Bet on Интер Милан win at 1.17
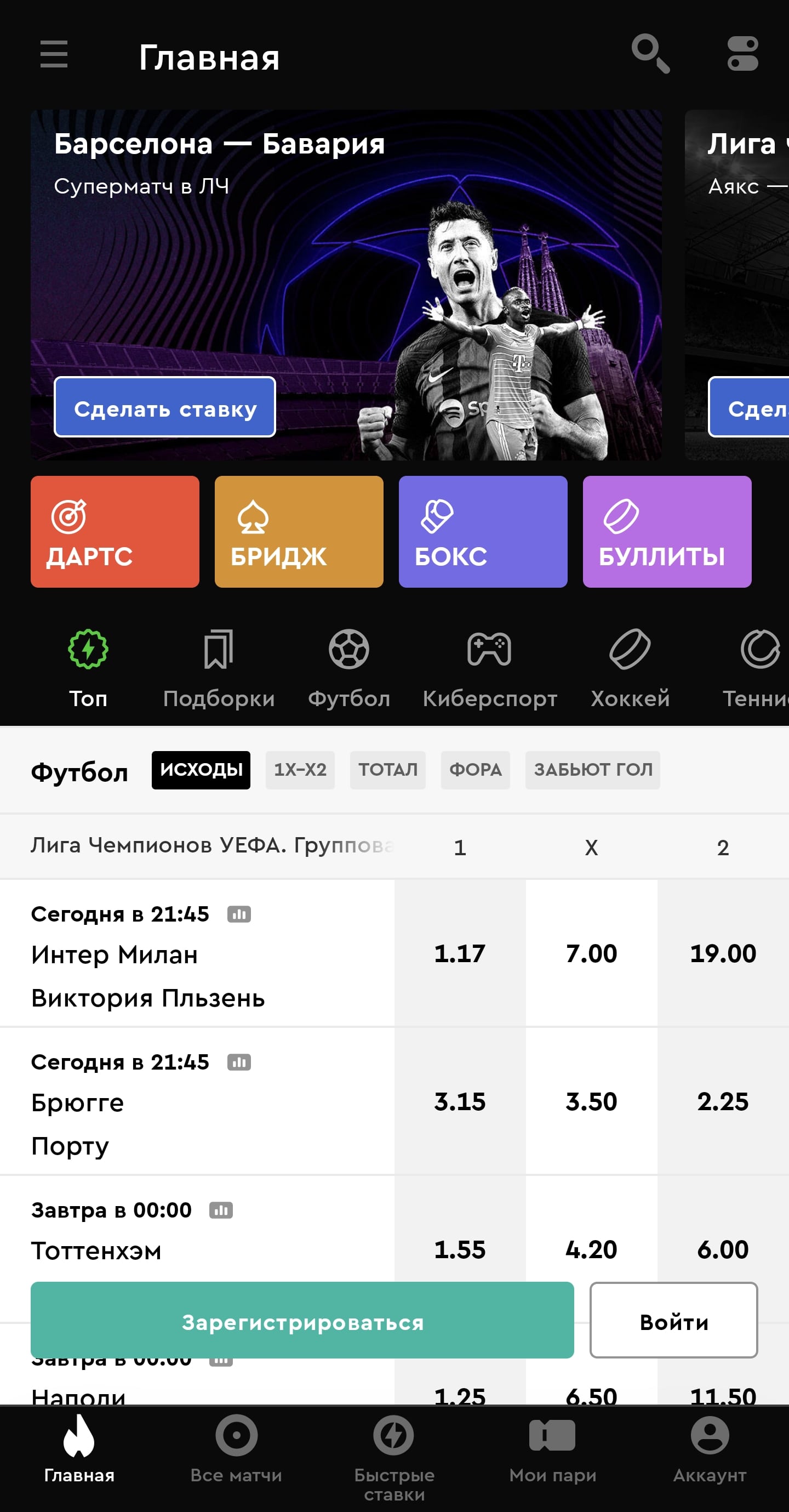This screenshot has height=1512, width=789. click(460, 953)
